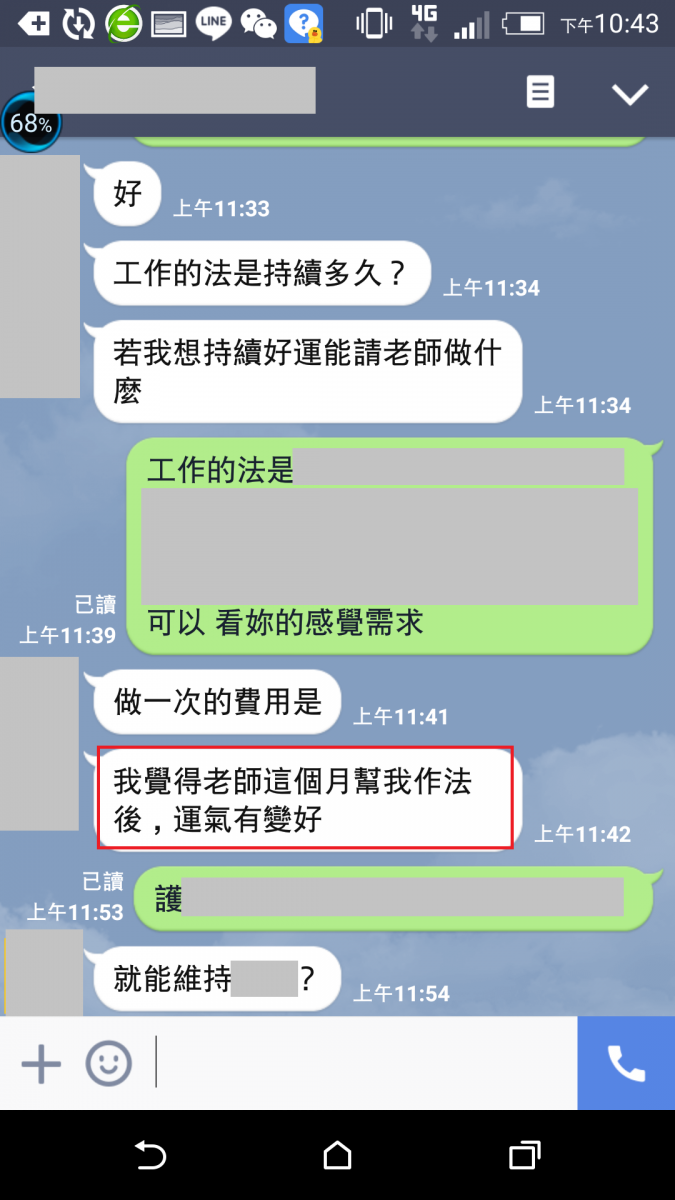Start a voice call with contact
The width and height of the screenshot is (675, 1200).
(626, 1064)
